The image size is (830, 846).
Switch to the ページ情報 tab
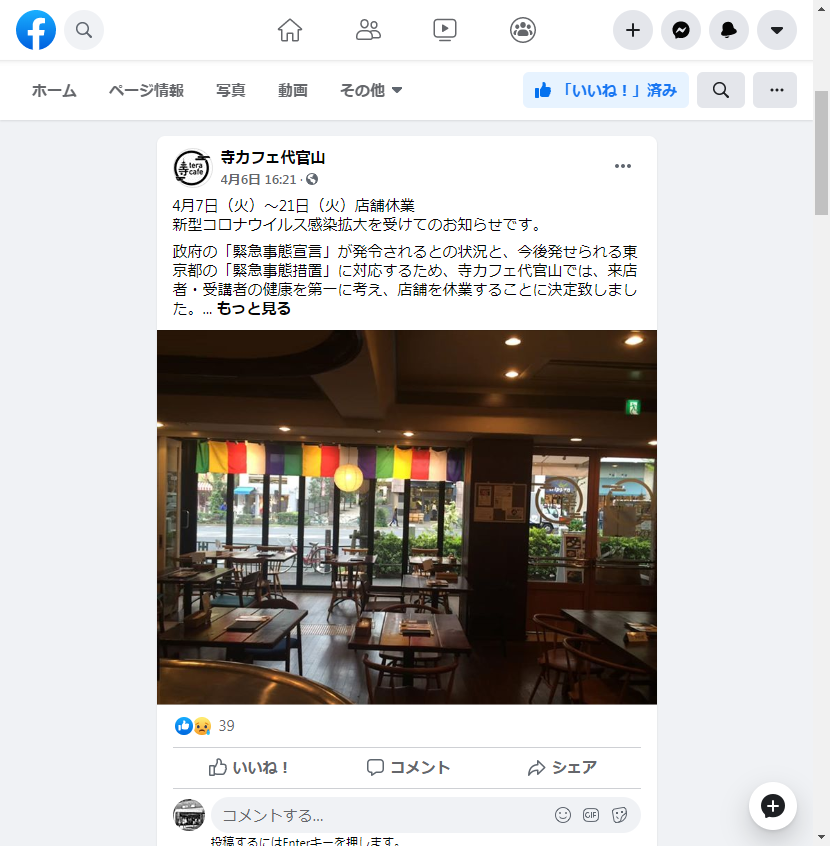(x=146, y=90)
